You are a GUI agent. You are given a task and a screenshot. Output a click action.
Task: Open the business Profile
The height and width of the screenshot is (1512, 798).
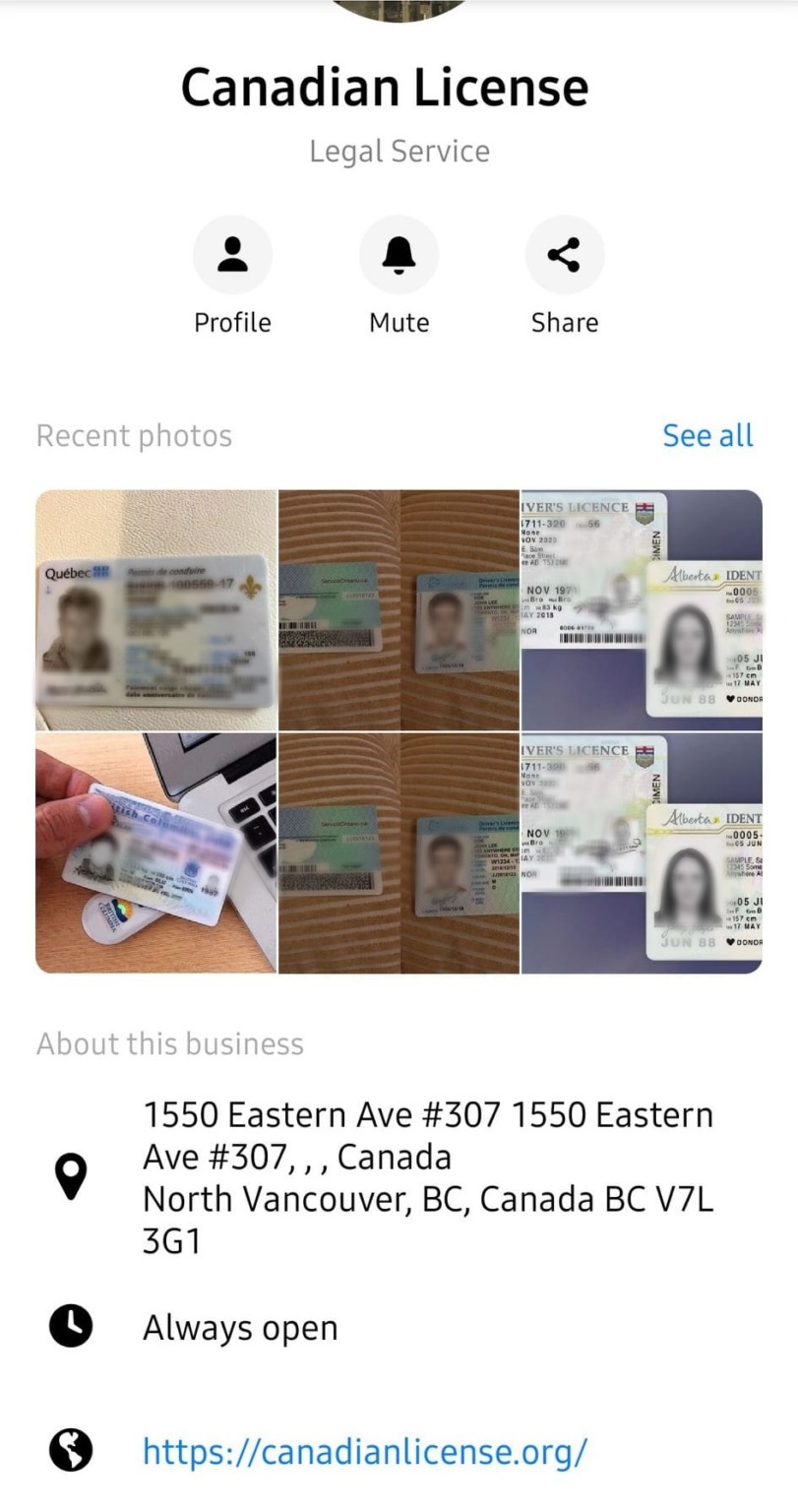pos(232,256)
